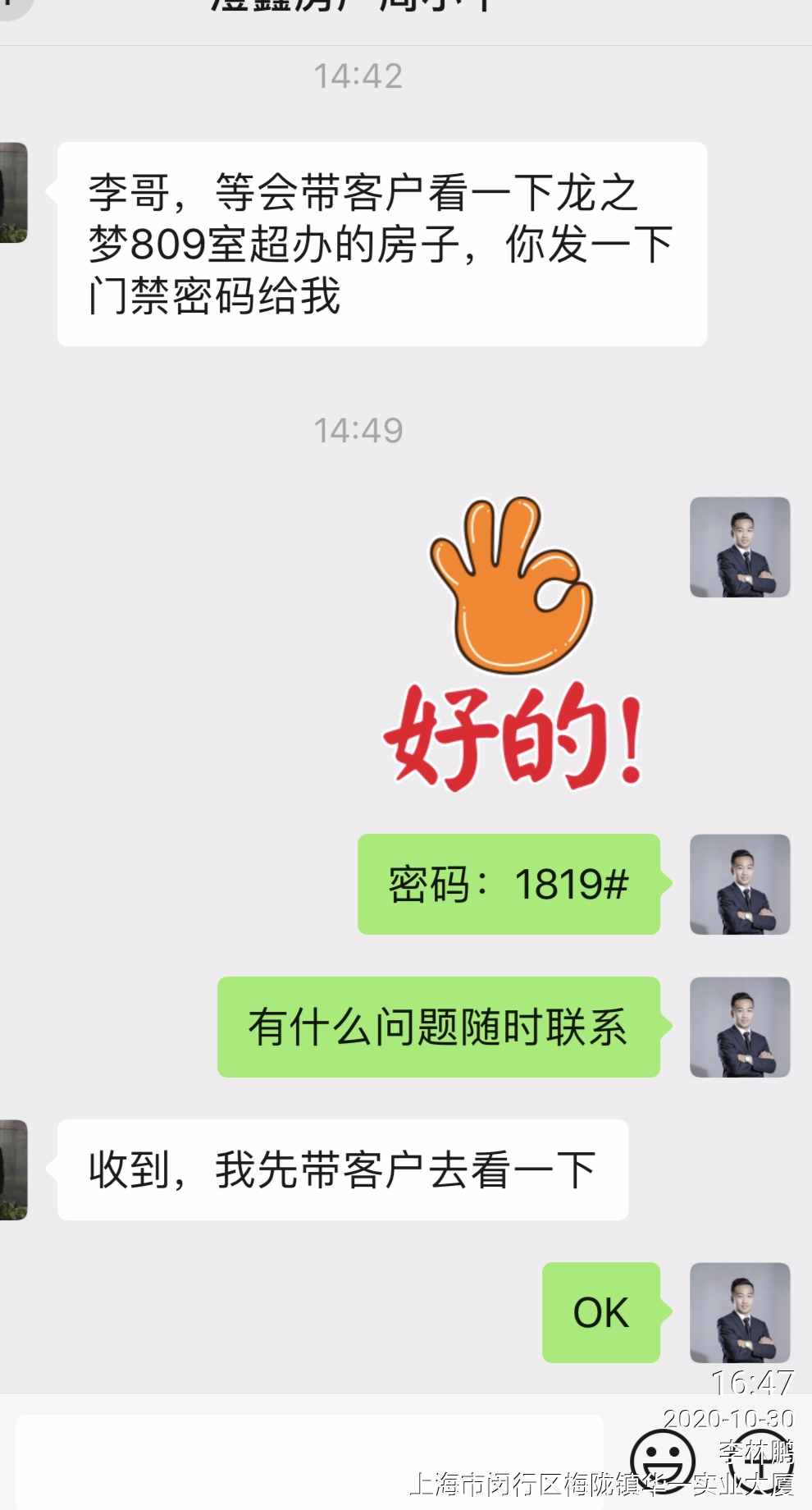Tap the message input field
The image size is (812, 1510).
coord(309,1461)
